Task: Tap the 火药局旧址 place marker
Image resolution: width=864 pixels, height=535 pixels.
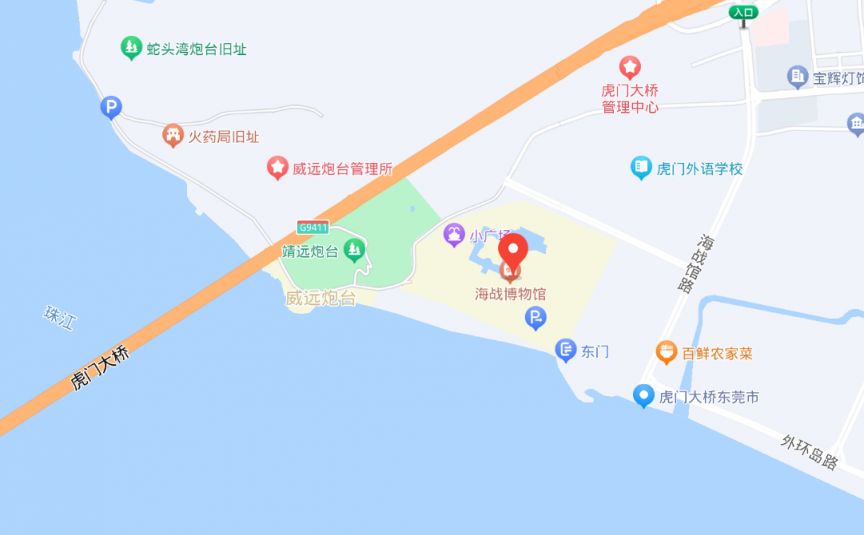Action: coord(172,135)
